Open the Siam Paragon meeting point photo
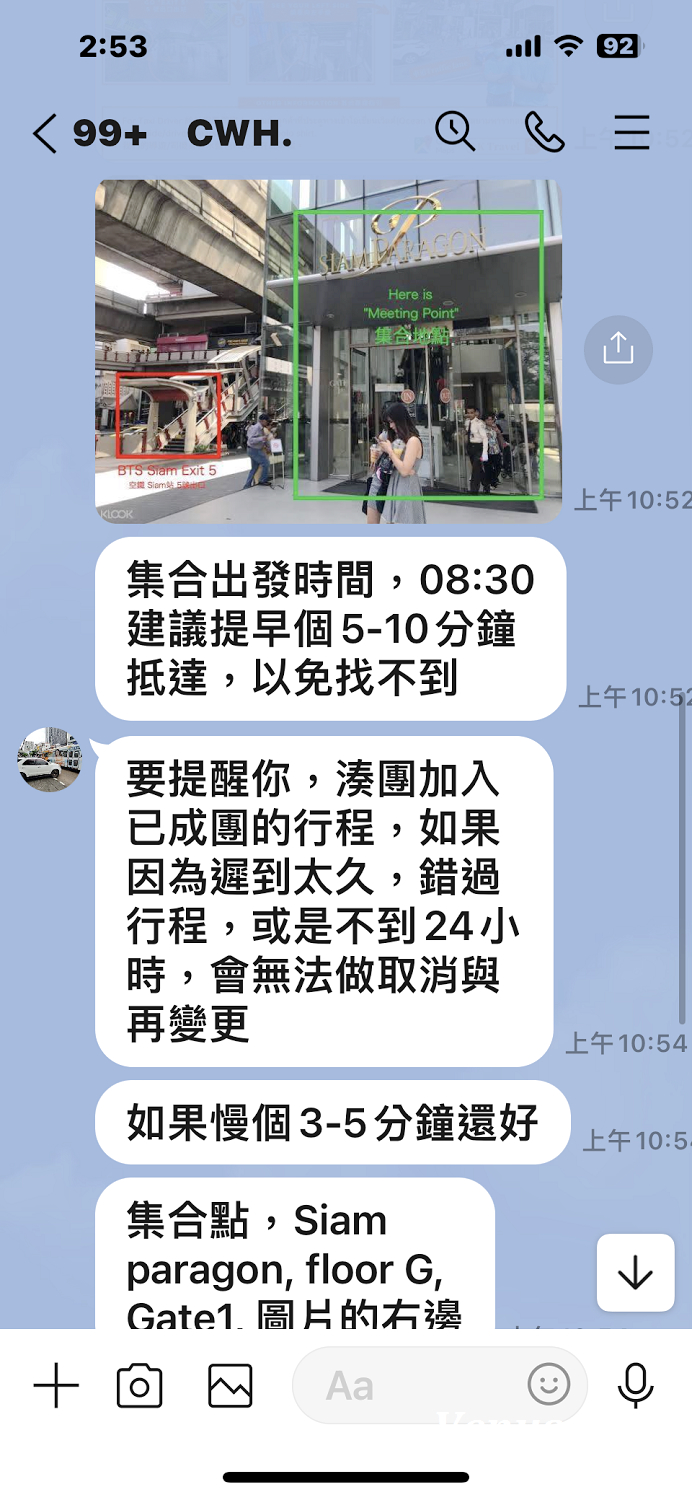Image resolution: width=692 pixels, height=1500 pixels. coord(328,351)
